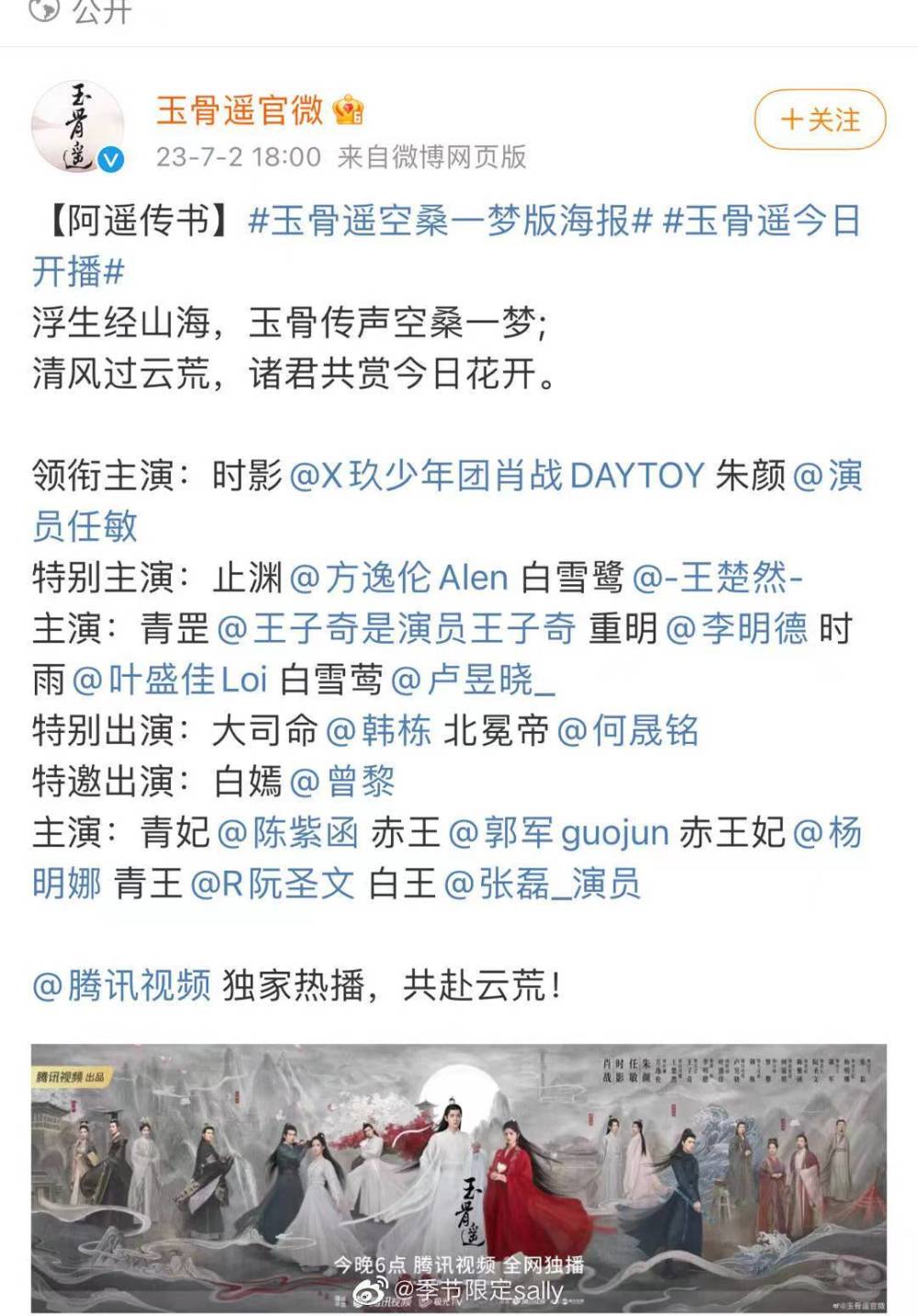Image resolution: width=918 pixels, height=1316 pixels.
Task: Open mention @王子奇是演员王子奇
Action: 397,629
